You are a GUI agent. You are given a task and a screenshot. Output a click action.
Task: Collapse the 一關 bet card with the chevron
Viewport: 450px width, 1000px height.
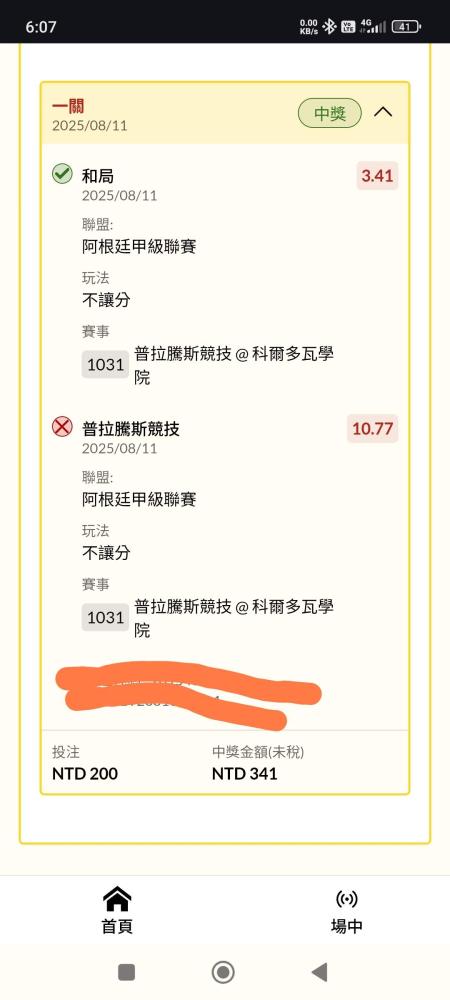383,112
